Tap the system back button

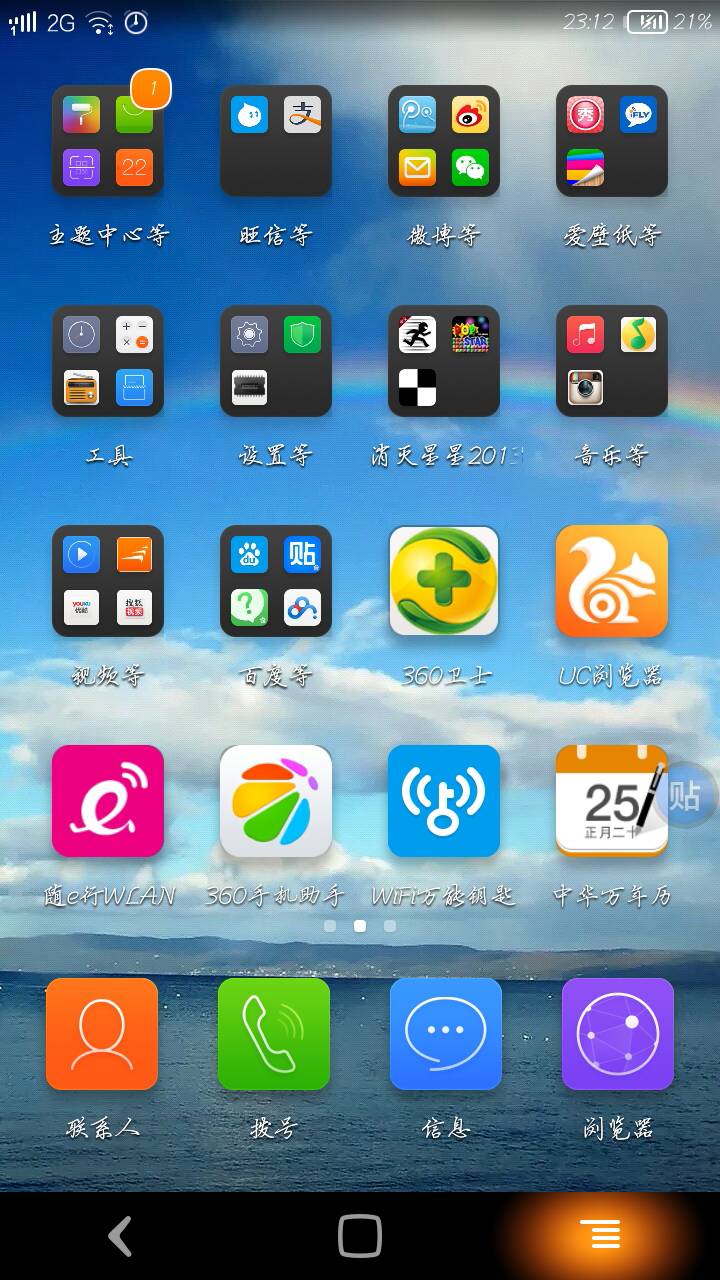coord(120,1236)
